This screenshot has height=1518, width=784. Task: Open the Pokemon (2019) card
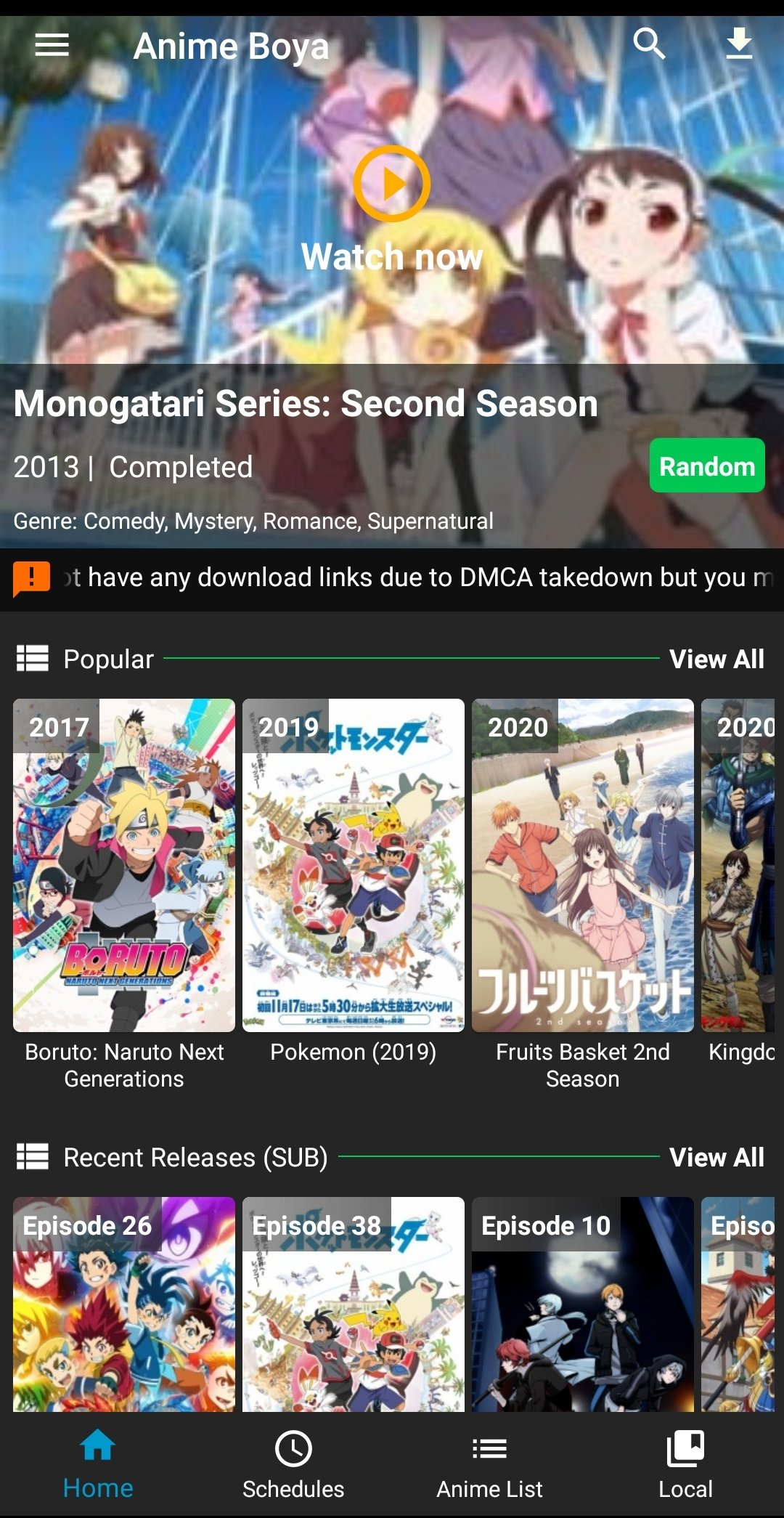click(x=354, y=882)
